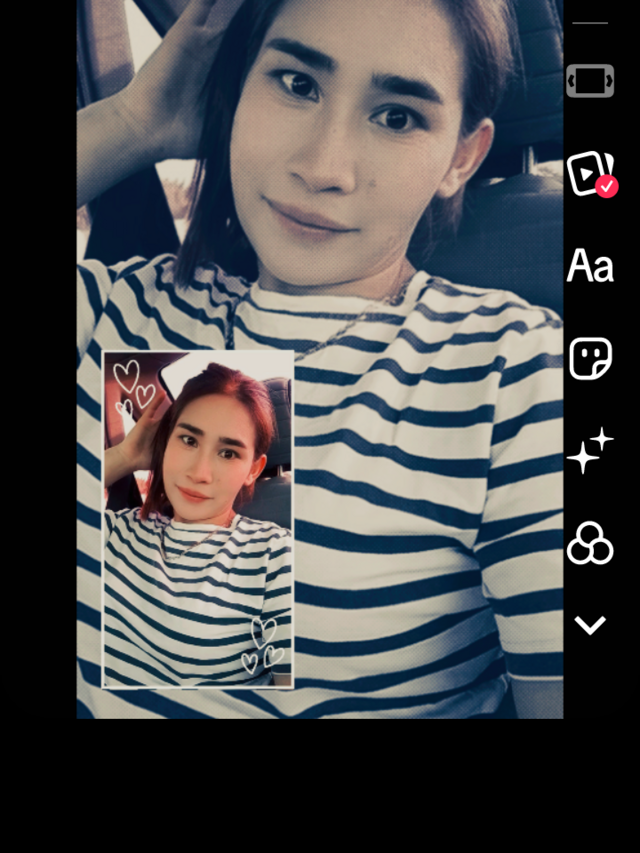Open the video clip tool with checkmark
The image size is (640, 853).
590,174
